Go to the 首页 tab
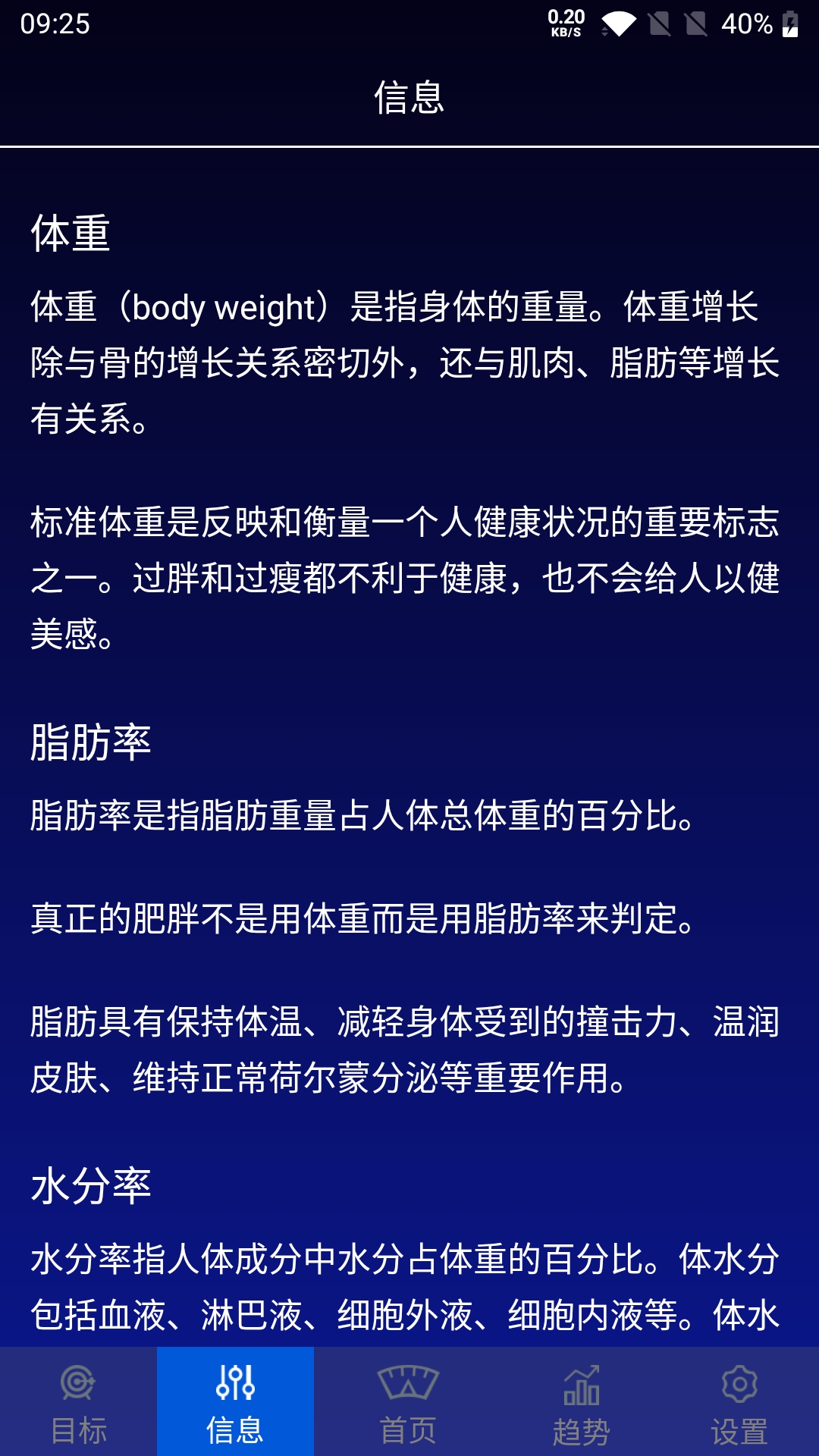819x1456 pixels. click(x=408, y=1401)
